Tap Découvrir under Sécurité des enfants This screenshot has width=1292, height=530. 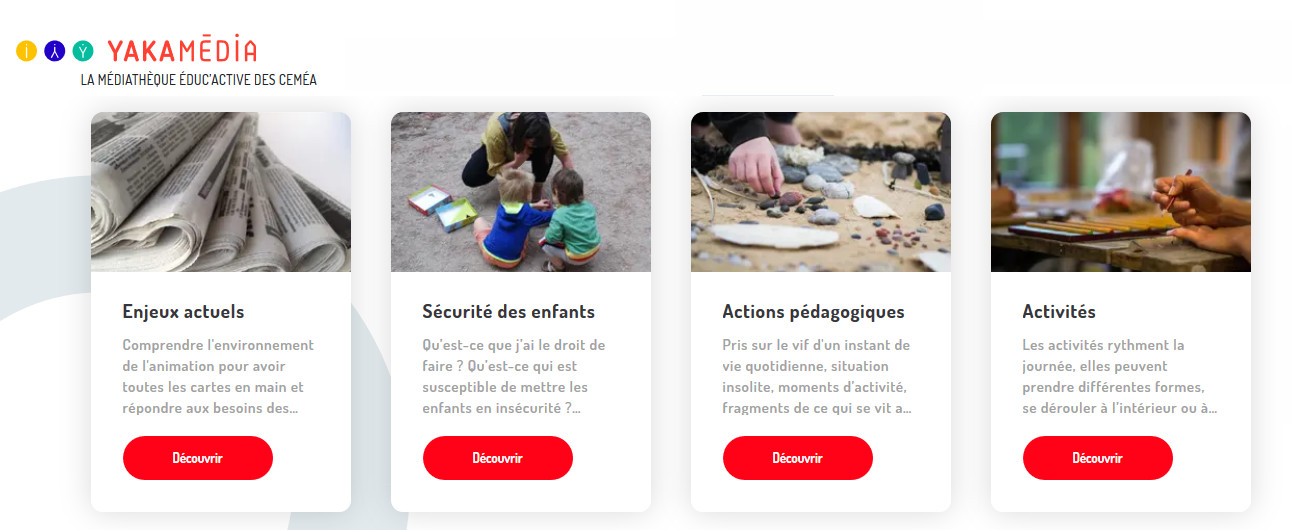coord(498,458)
